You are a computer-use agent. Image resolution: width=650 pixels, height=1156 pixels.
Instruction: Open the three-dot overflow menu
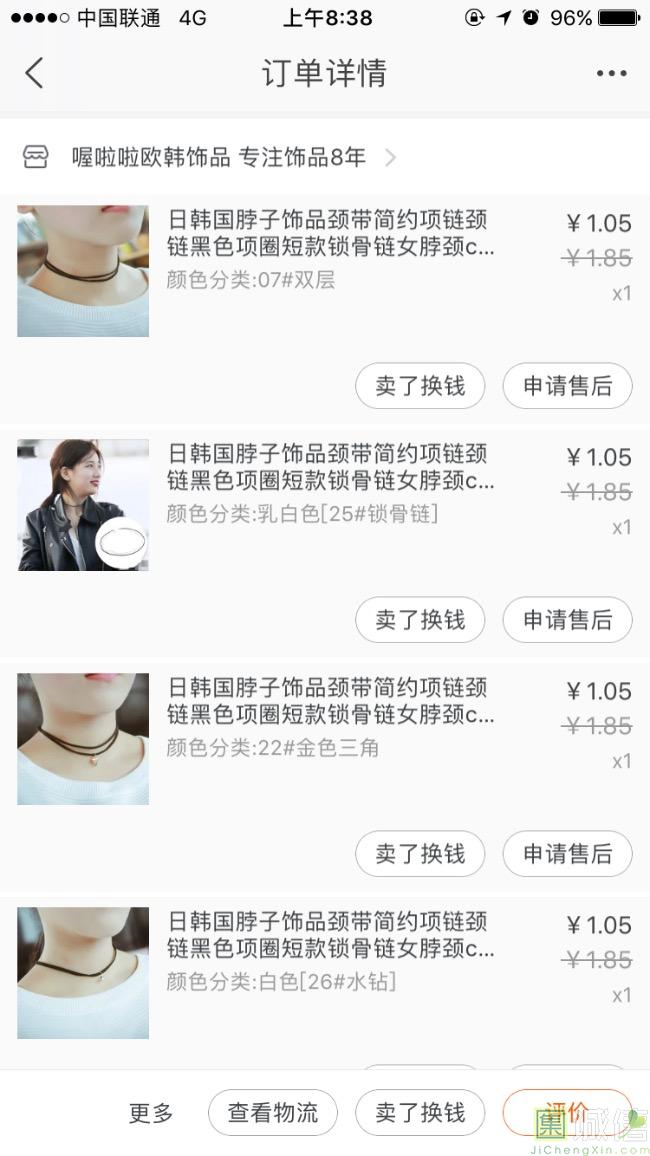click(x=611, y=73)
